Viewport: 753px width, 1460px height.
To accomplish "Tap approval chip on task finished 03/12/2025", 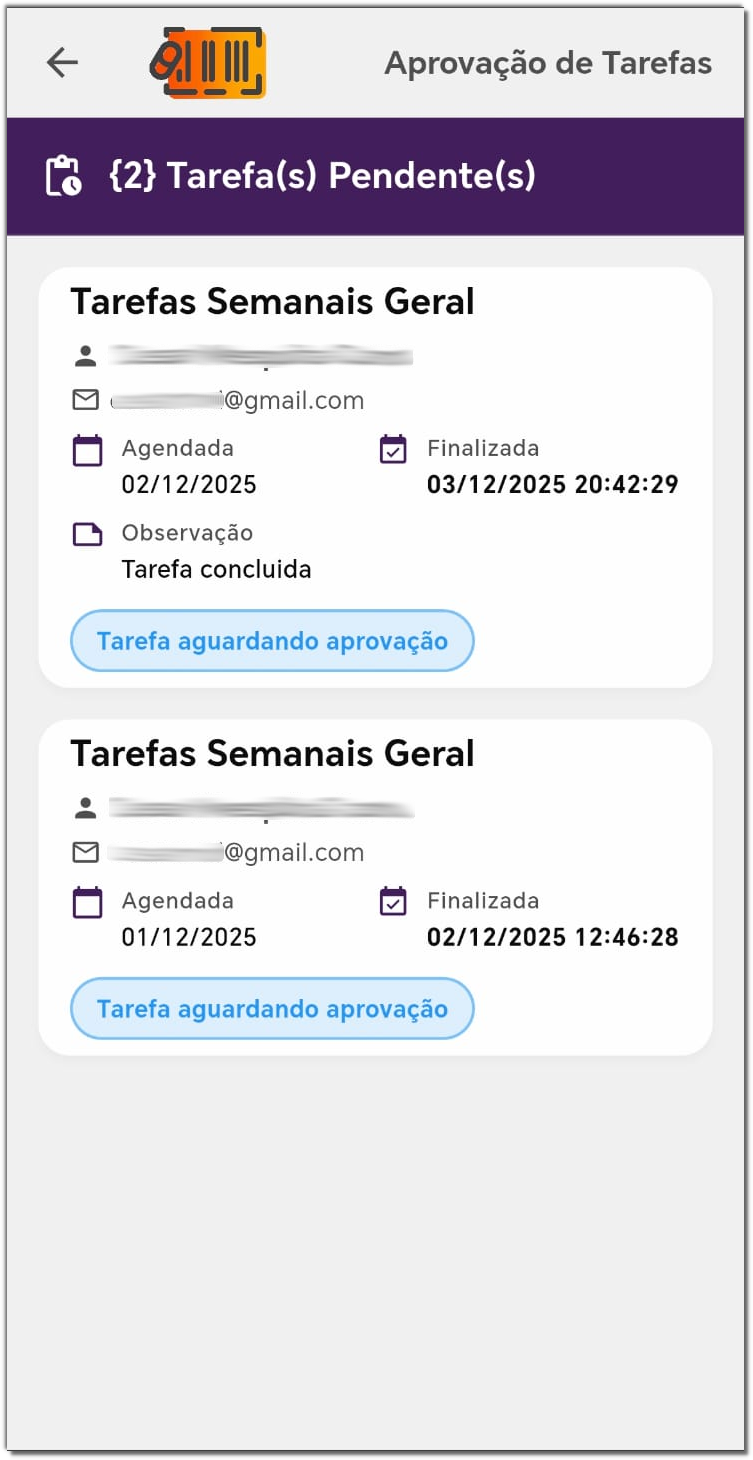I will point(271,641).
